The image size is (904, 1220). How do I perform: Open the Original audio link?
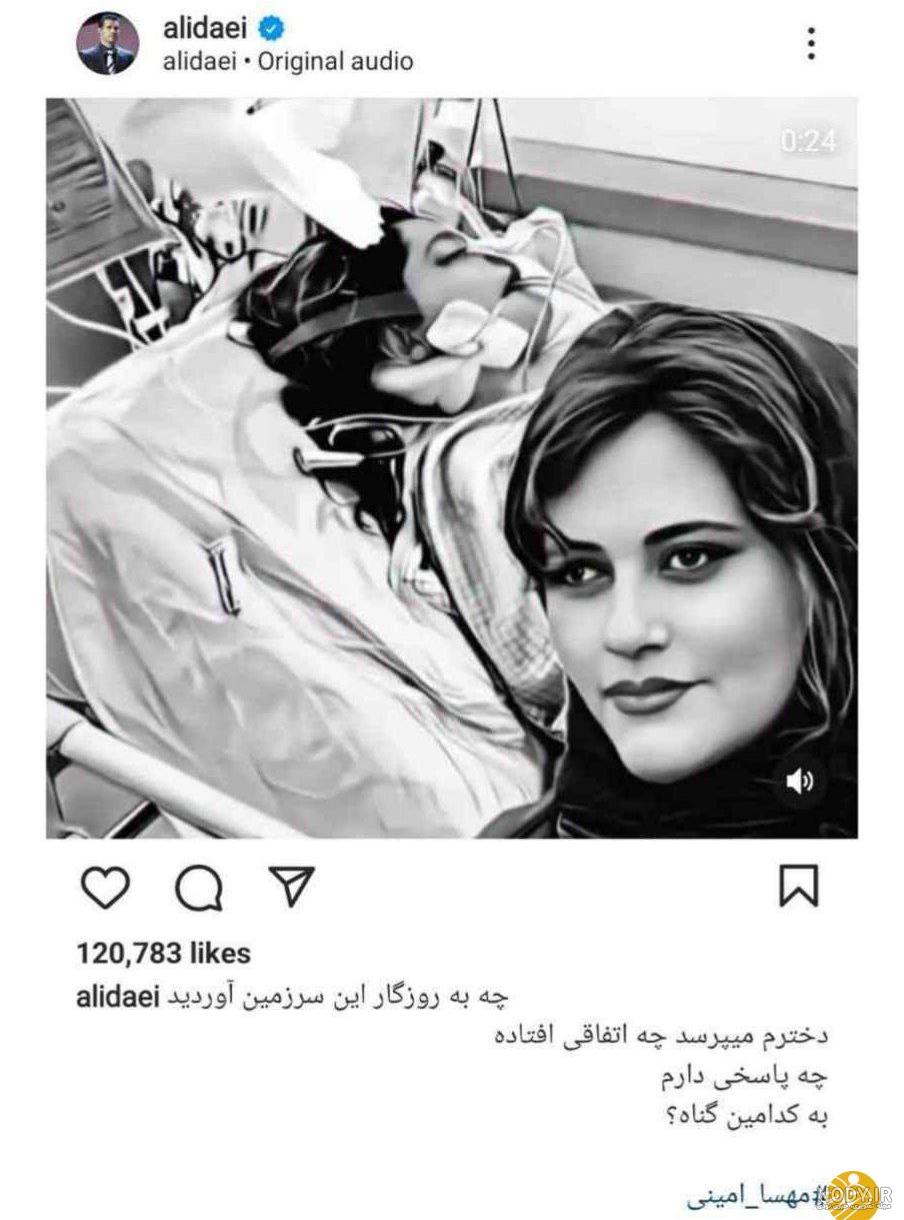click(335, 61)
